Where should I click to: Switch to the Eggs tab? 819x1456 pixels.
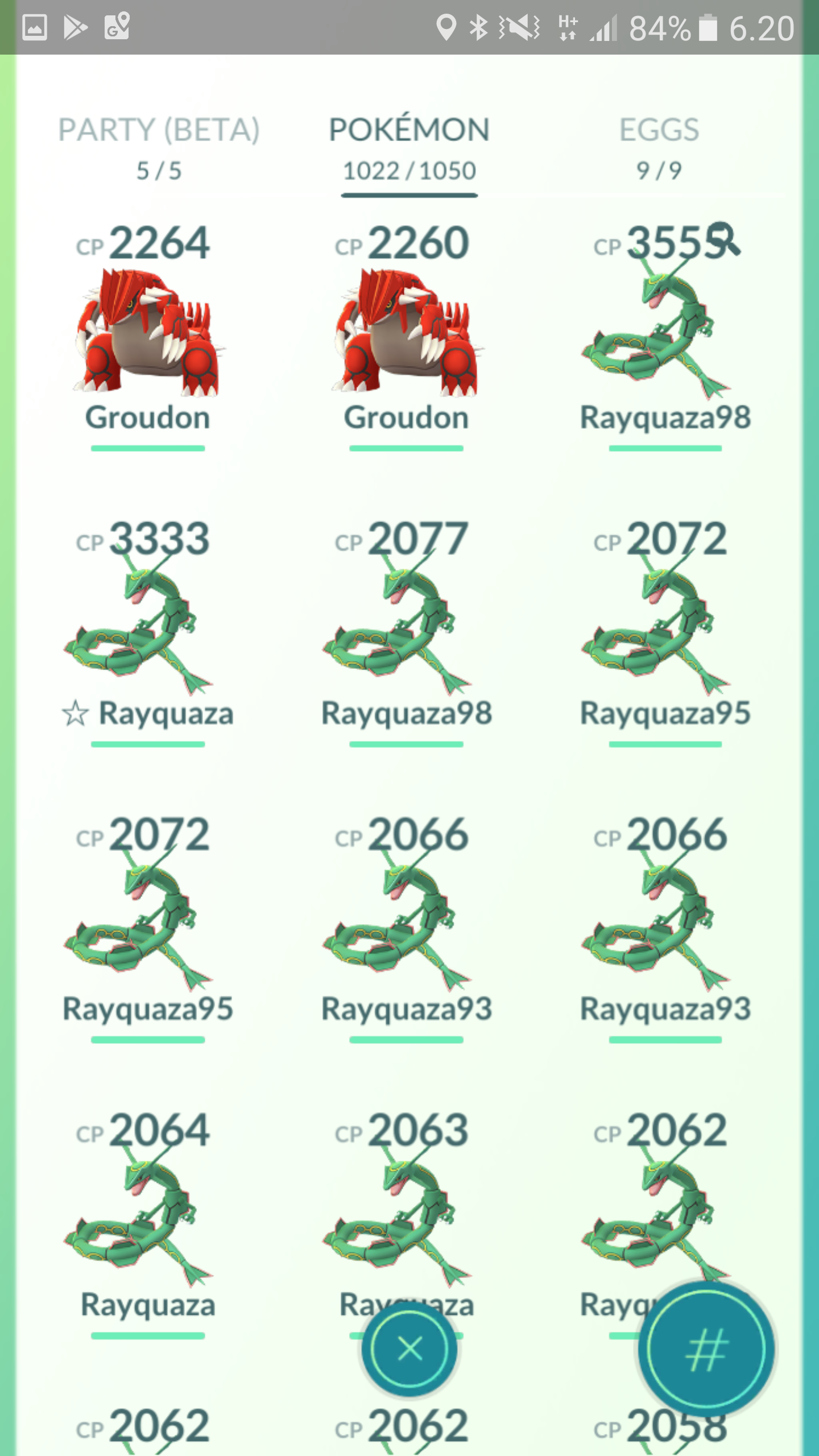click(x=659, y=149)
